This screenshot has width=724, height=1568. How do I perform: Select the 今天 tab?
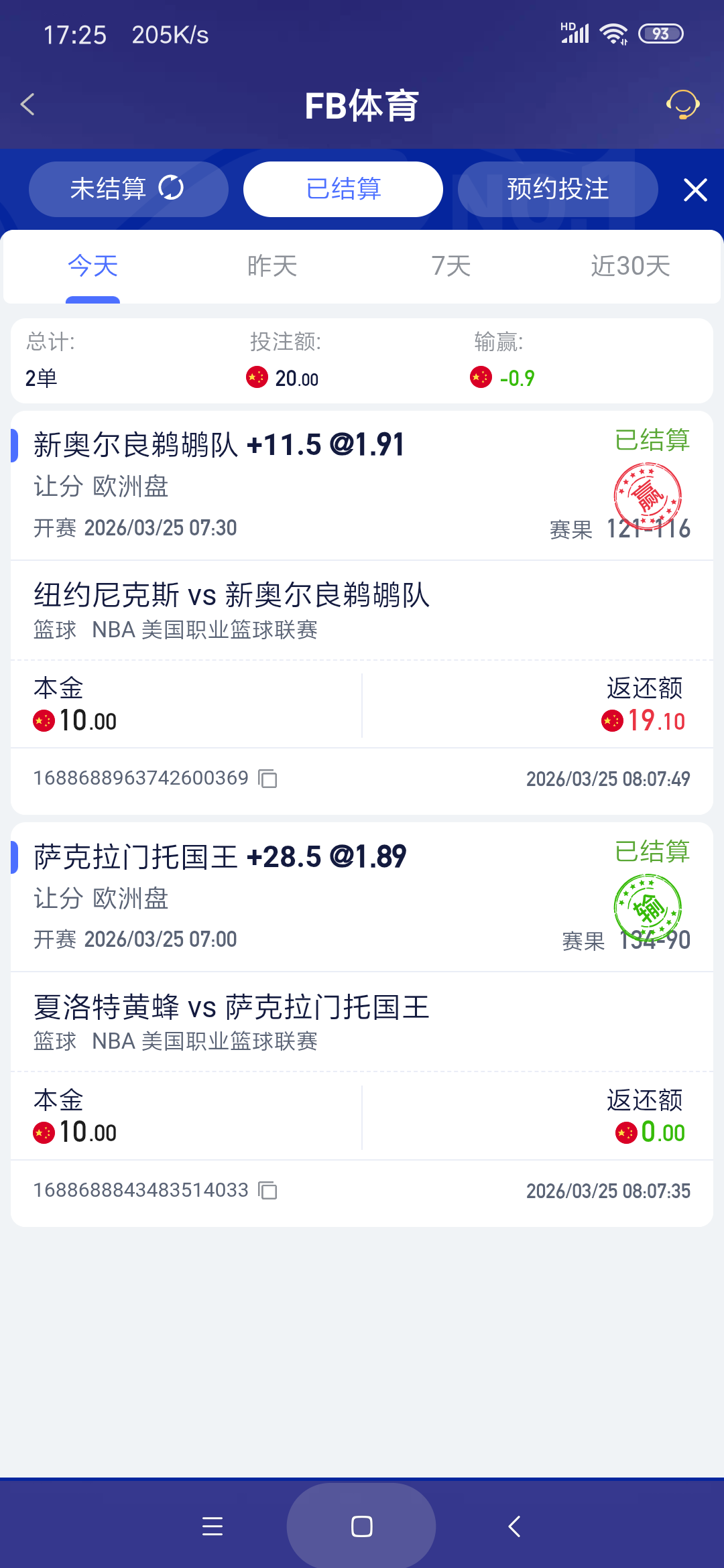coord(93,265)
